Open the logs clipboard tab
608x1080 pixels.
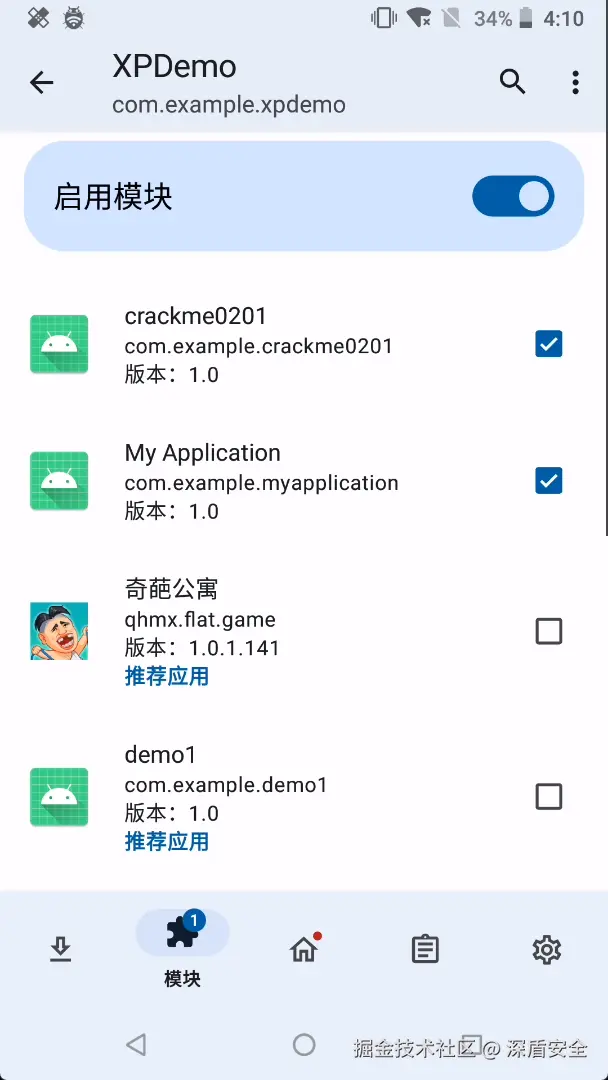(425, 949)
